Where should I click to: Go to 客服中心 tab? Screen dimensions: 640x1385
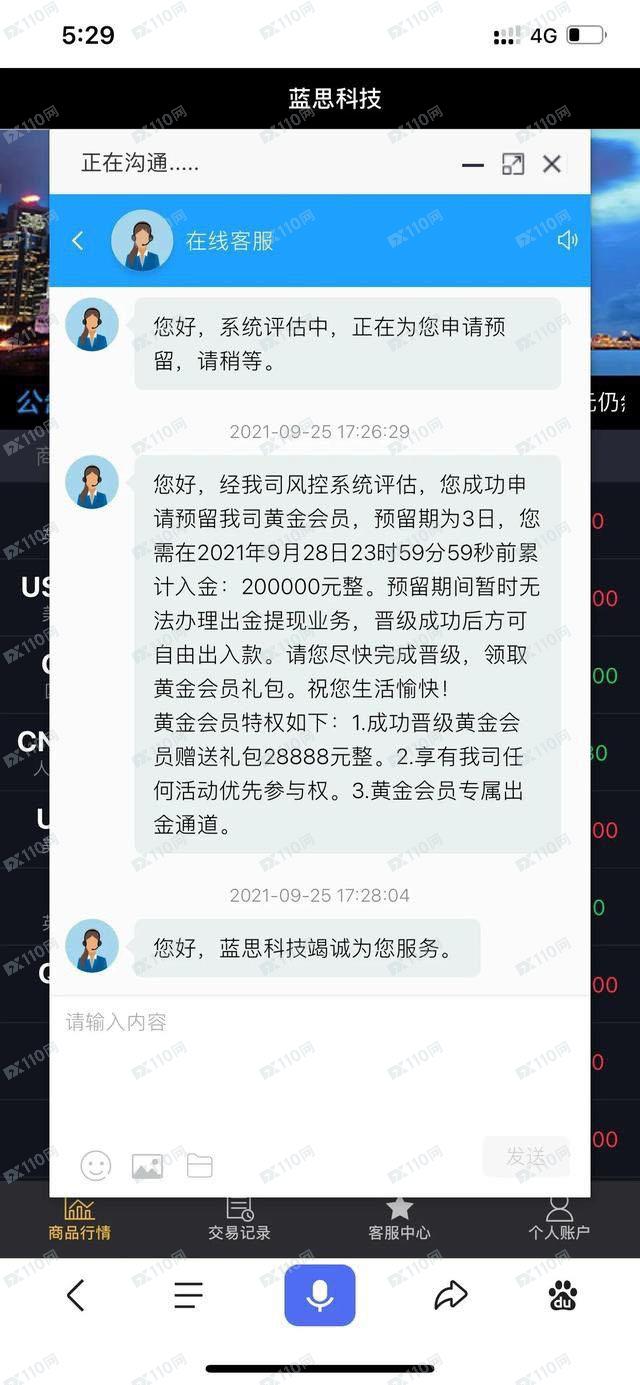399,1219
